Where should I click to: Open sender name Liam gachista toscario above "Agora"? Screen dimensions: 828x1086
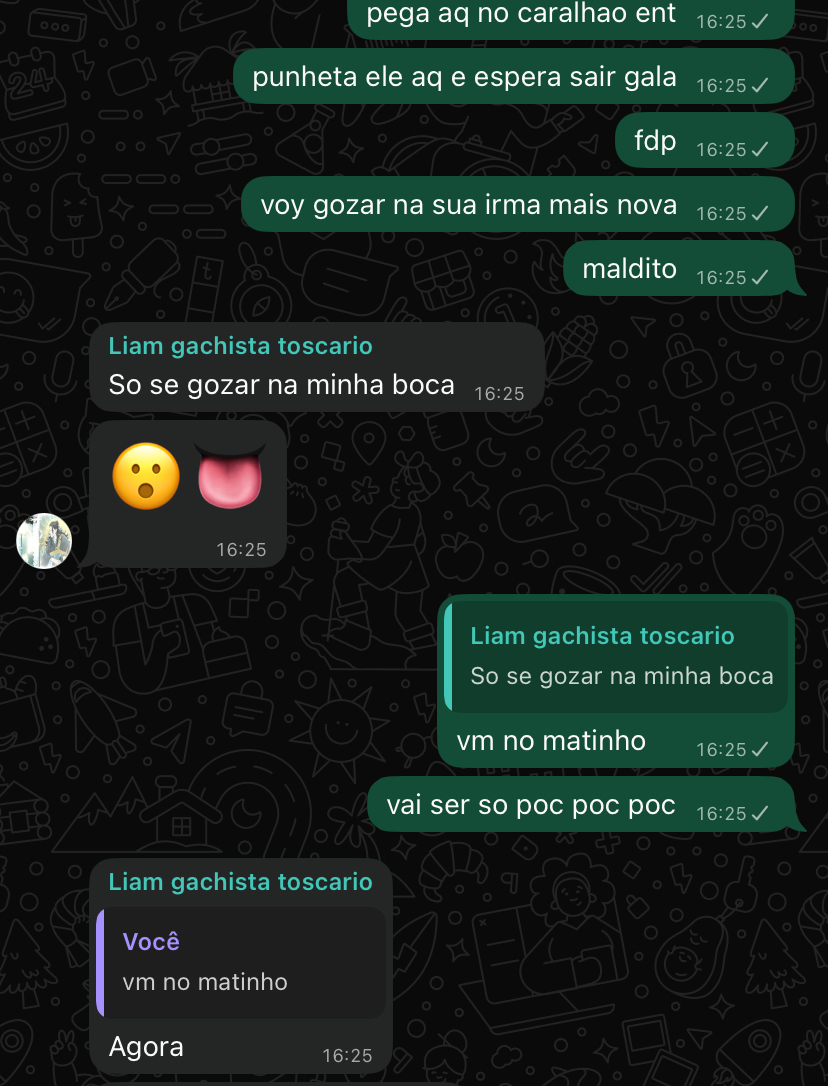240,882
